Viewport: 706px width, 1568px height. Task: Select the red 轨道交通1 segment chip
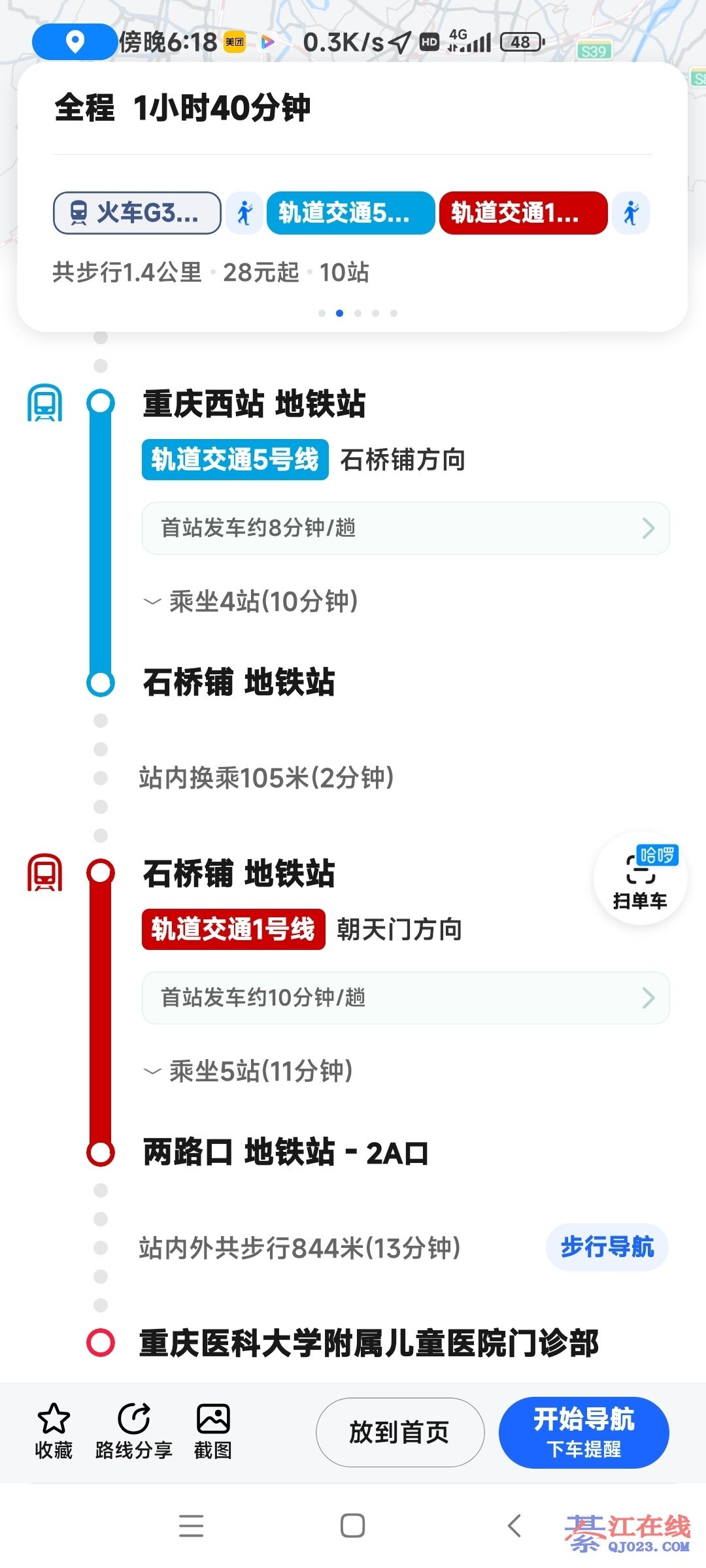point(523,213)
